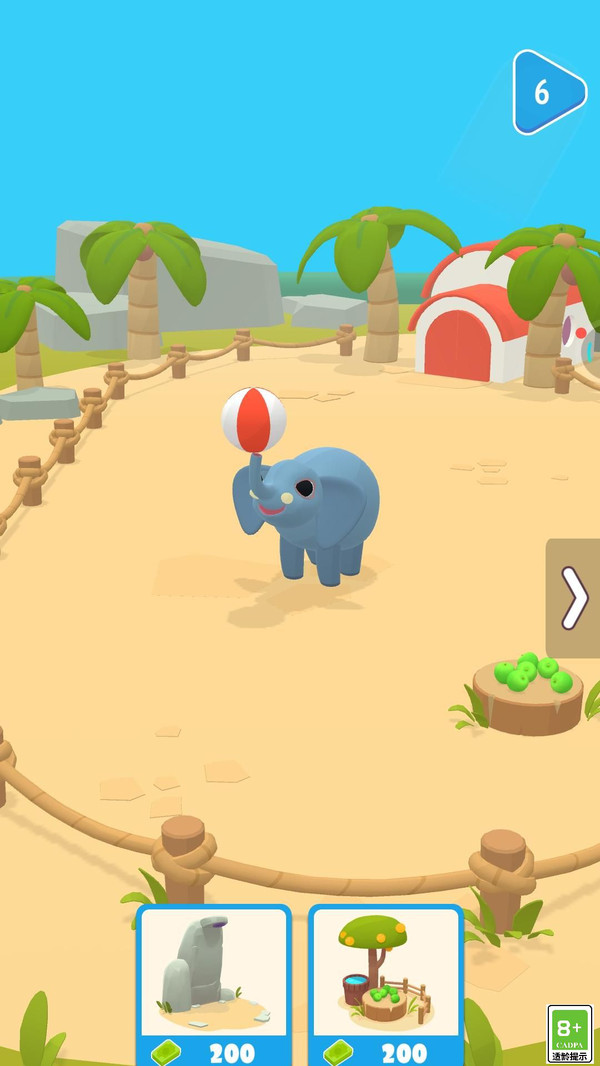Open the next area with right arrow
The height and width of the screenshot is (1066, 600).
click(573, 598)
